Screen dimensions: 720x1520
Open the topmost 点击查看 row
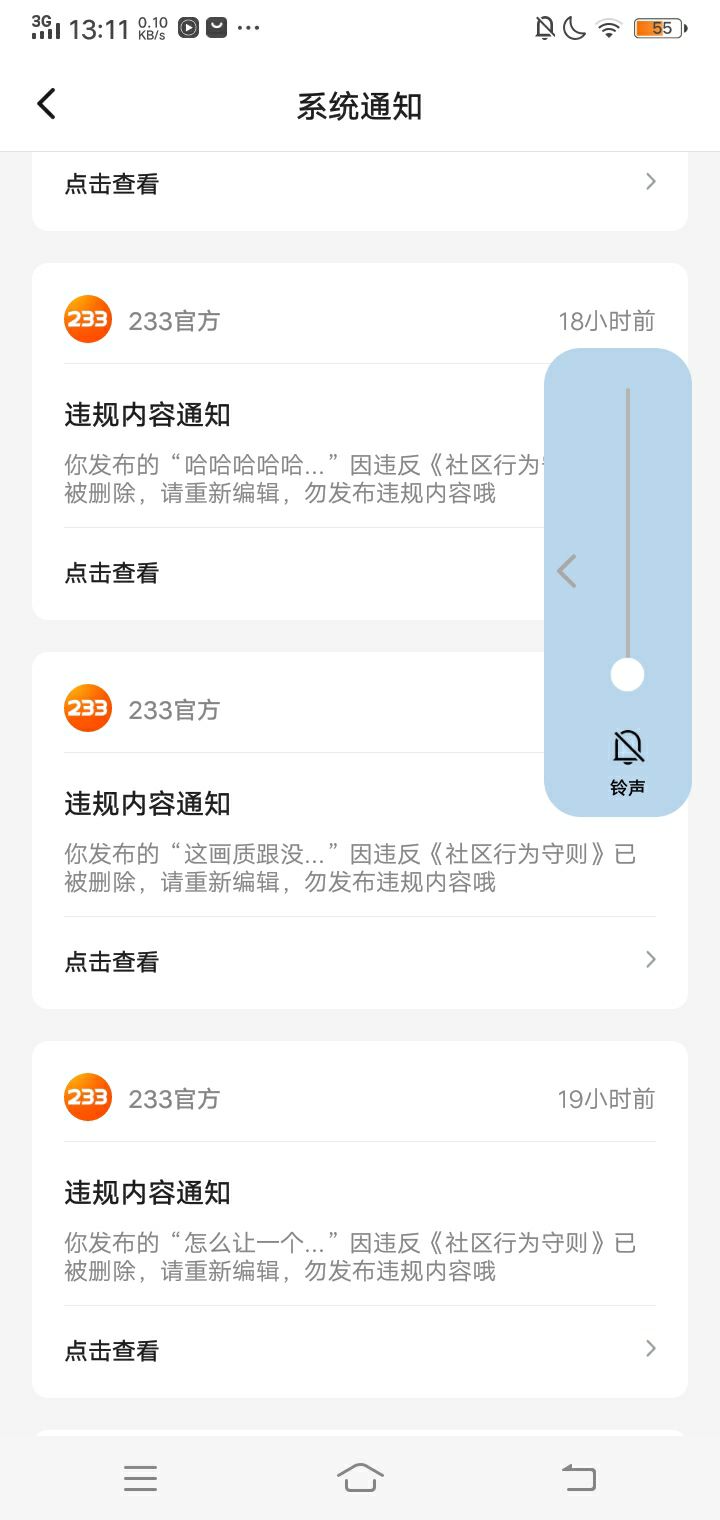(360, 184)
